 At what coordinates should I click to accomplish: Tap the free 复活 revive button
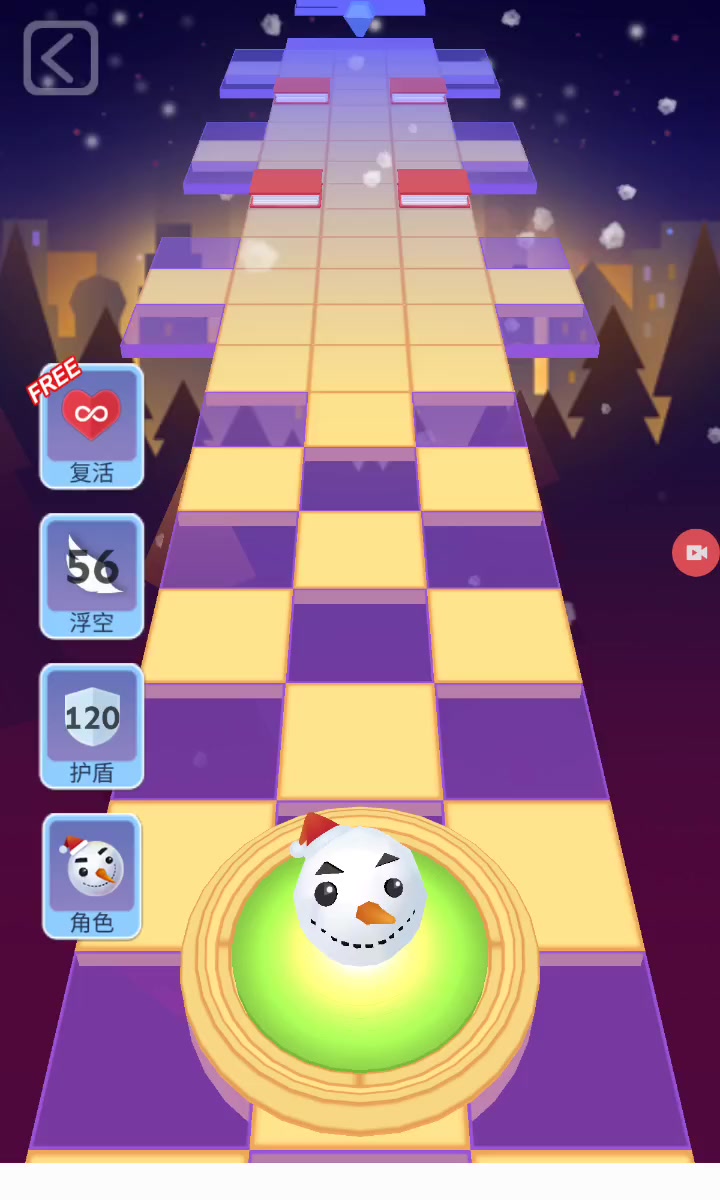(x=91, y=427)
